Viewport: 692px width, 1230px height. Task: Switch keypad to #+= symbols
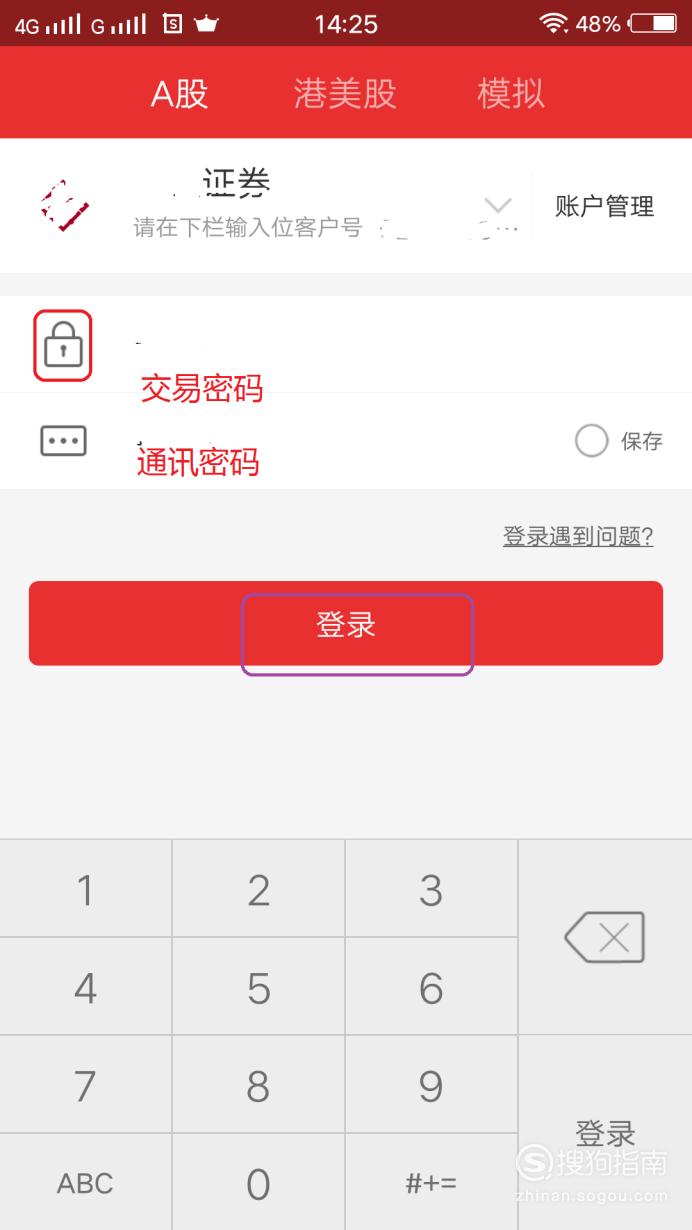pyautogui.click(x=431, y=1183)
